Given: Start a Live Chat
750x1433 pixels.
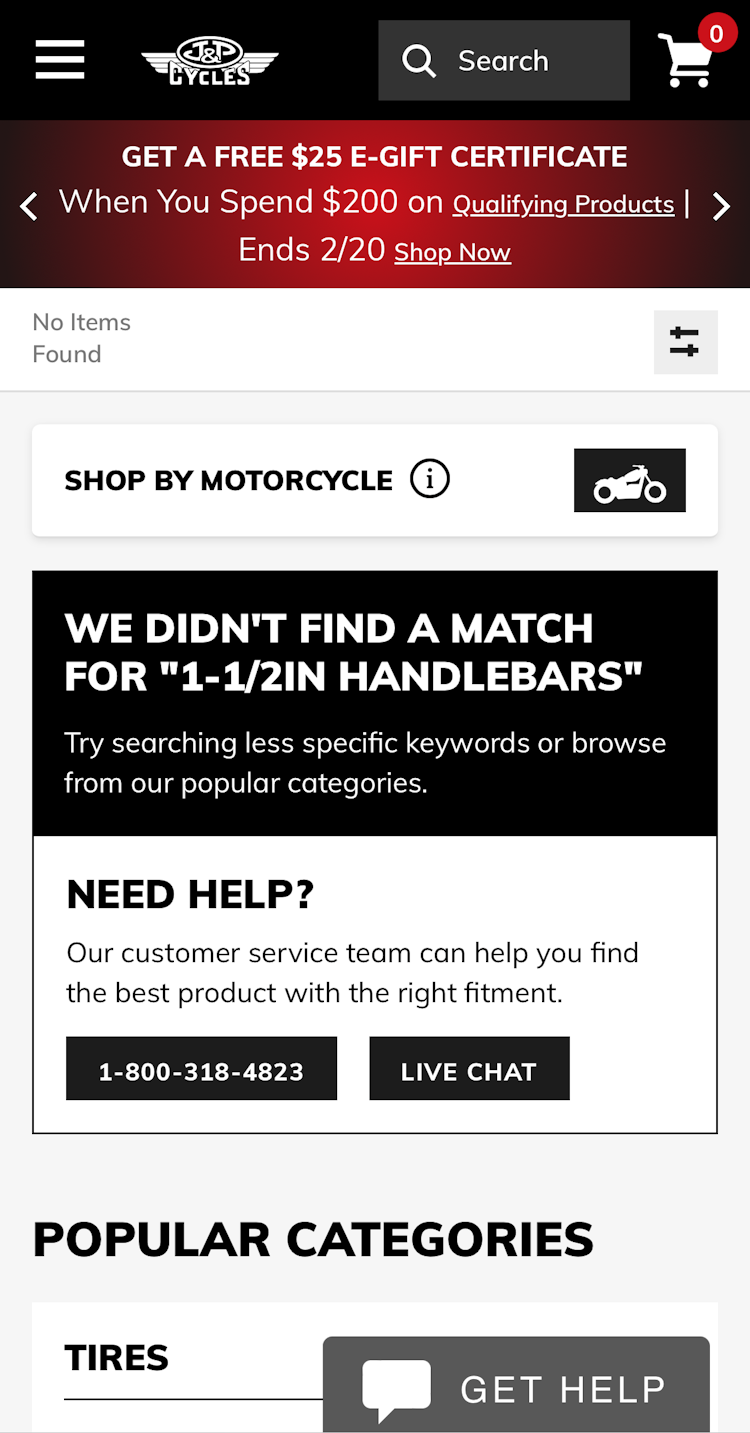Looking at the screenshot, I should (469, 1069).
